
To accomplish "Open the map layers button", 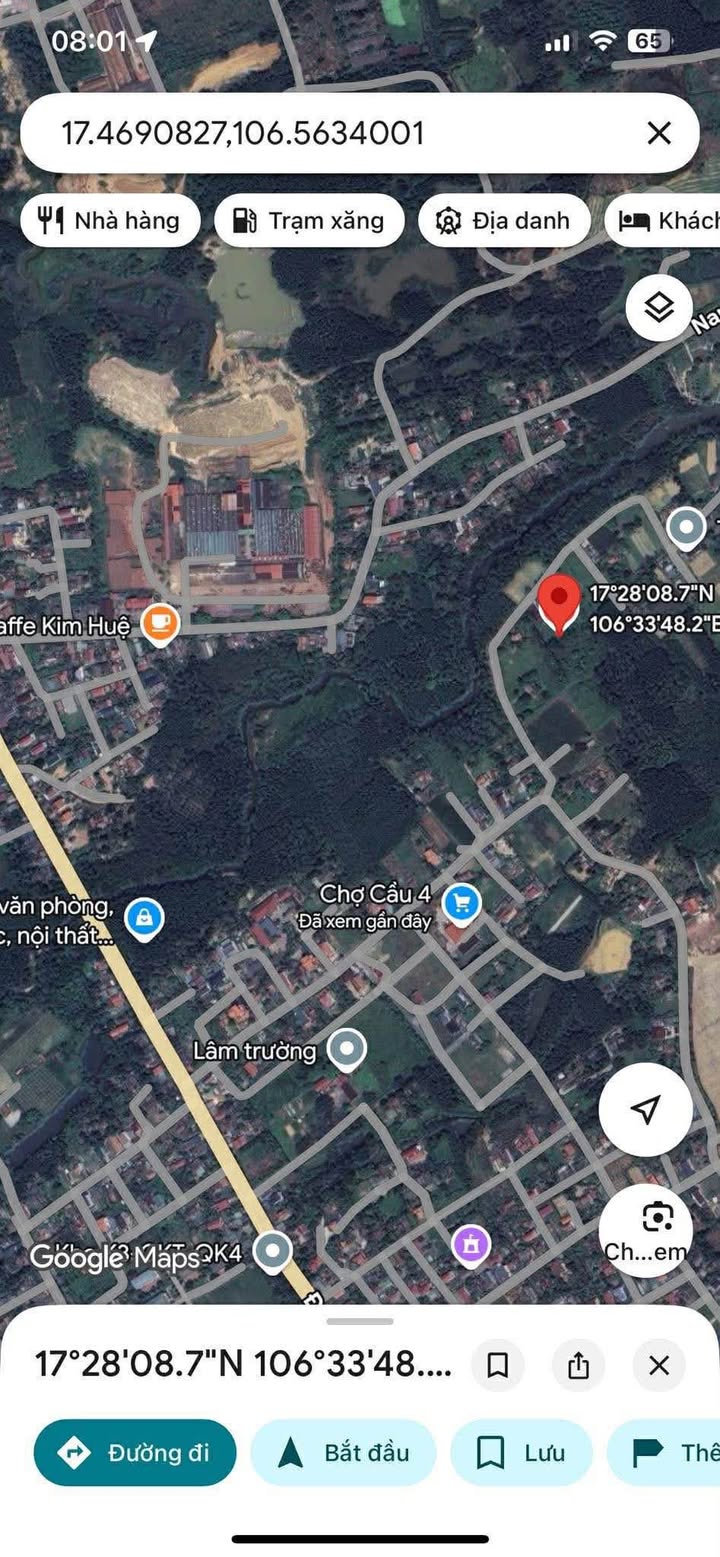I will click(x=659, y=308).
